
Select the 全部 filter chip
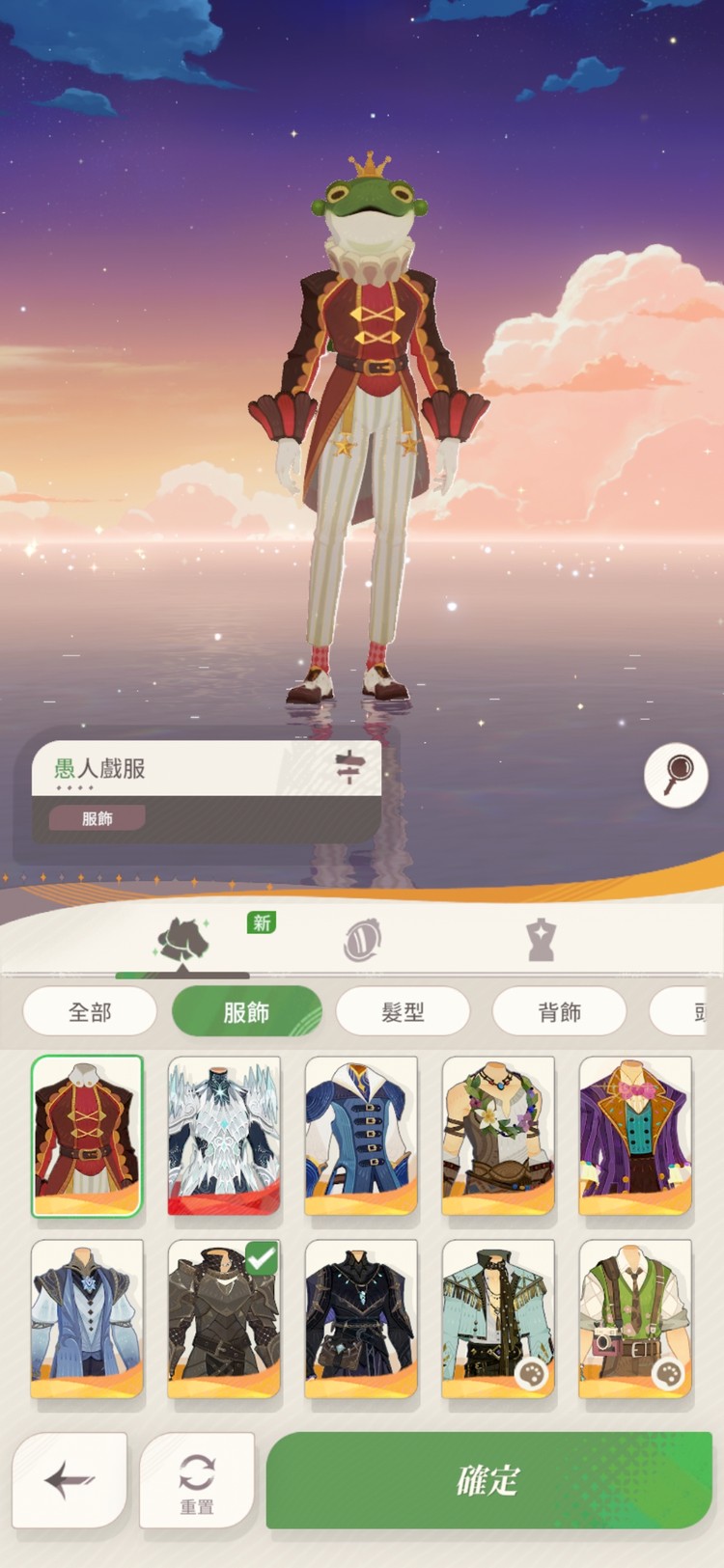pyautogui.click(x=90, y=1012)
